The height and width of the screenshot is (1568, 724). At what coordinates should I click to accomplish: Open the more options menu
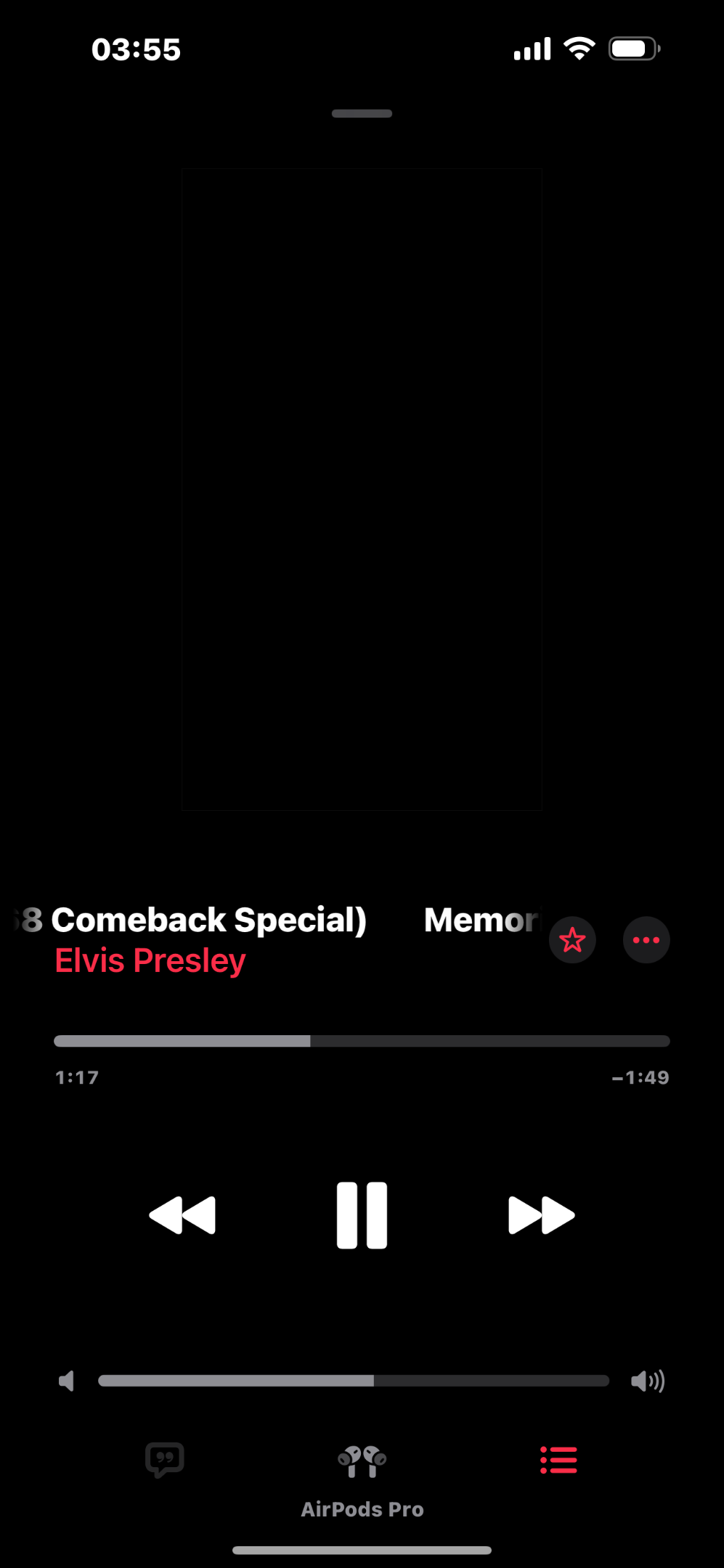(x=646, y=940)
